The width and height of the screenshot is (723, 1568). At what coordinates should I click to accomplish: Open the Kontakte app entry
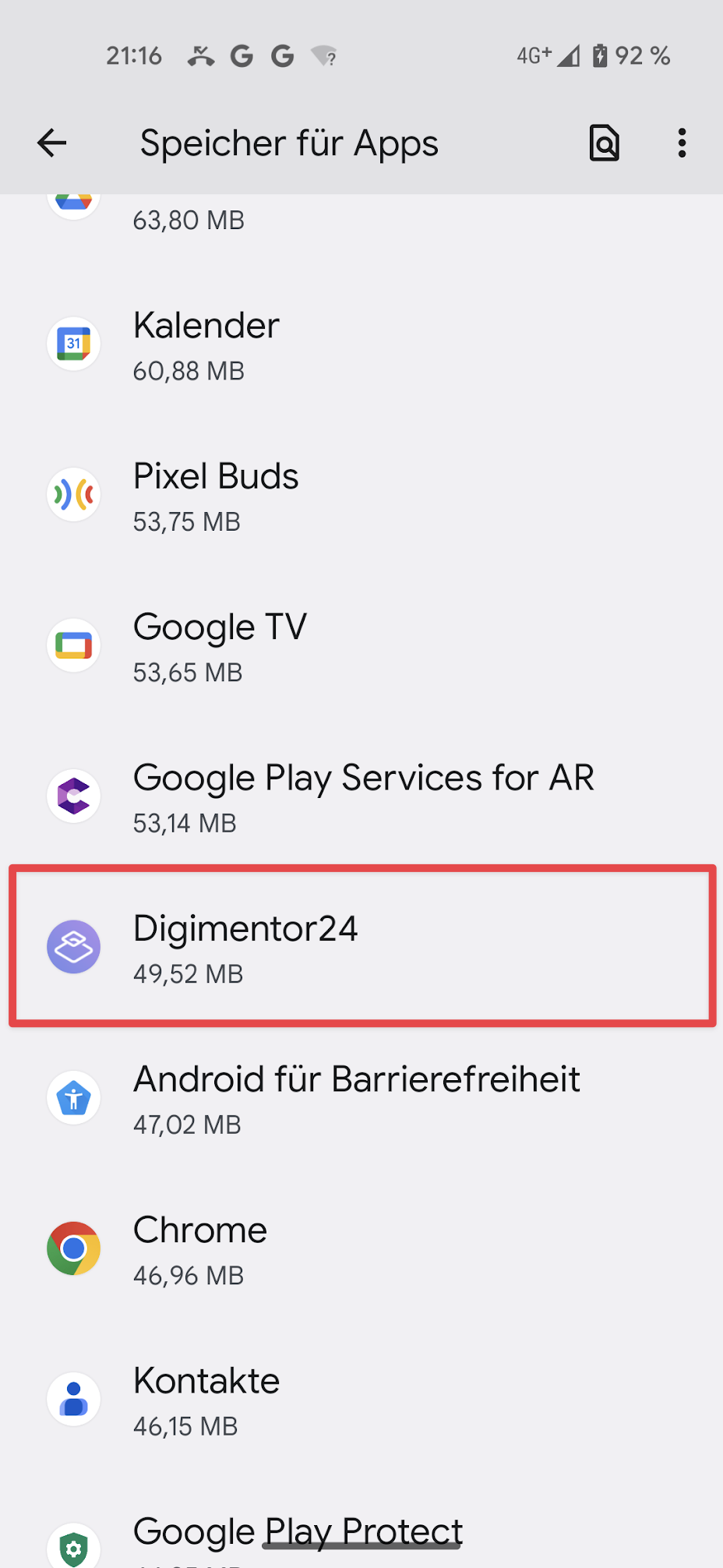click(x=361, y=1400)
